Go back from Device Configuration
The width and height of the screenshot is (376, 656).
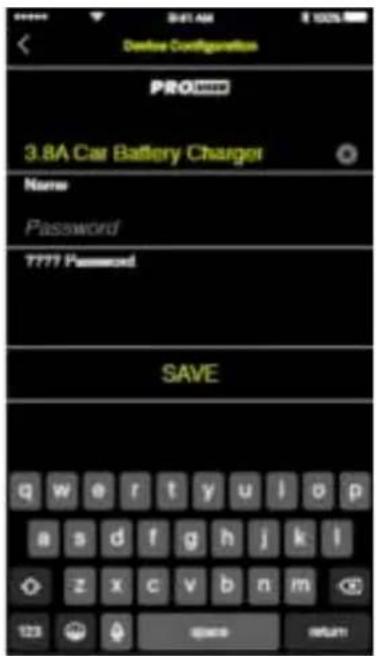(x=24, y=45)
